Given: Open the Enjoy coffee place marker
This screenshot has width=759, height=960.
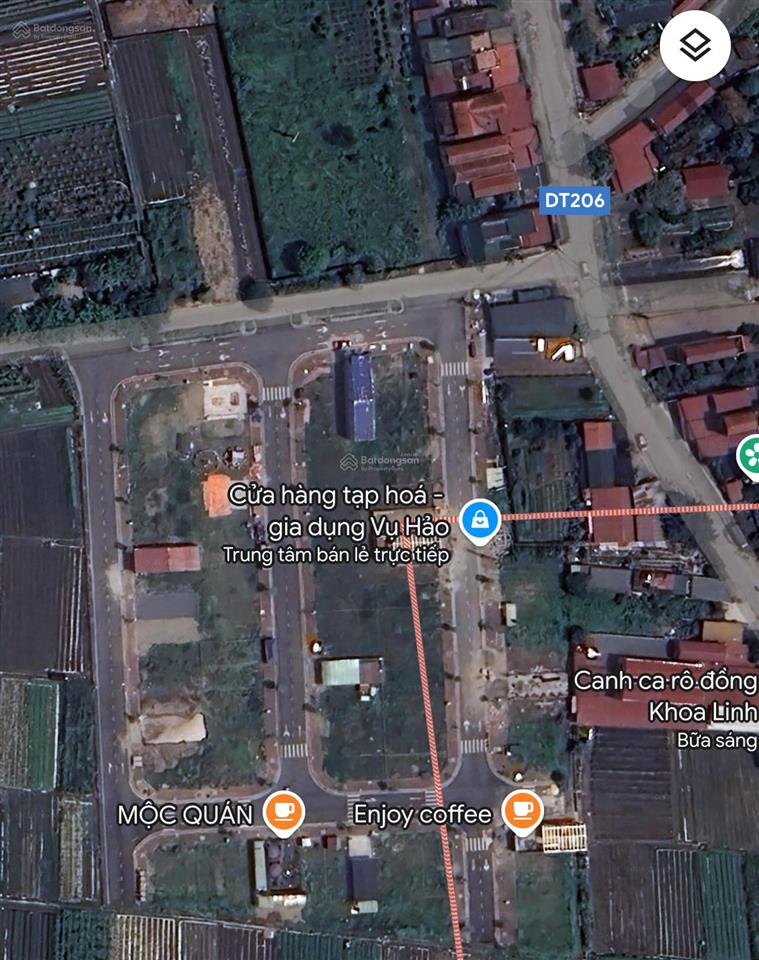Looking at the screenshot, I should (x=521, y=811).
